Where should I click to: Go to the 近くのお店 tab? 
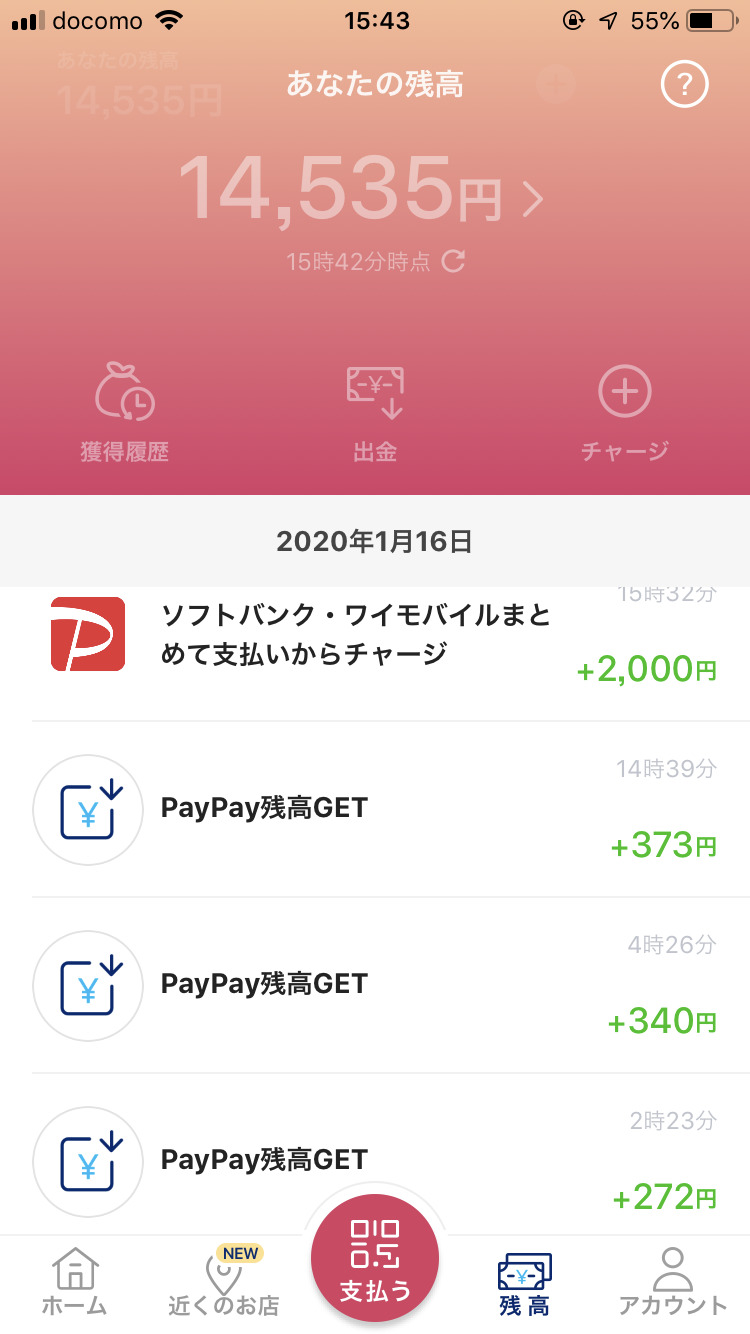pyautogui.click(x=224, y=1282)
